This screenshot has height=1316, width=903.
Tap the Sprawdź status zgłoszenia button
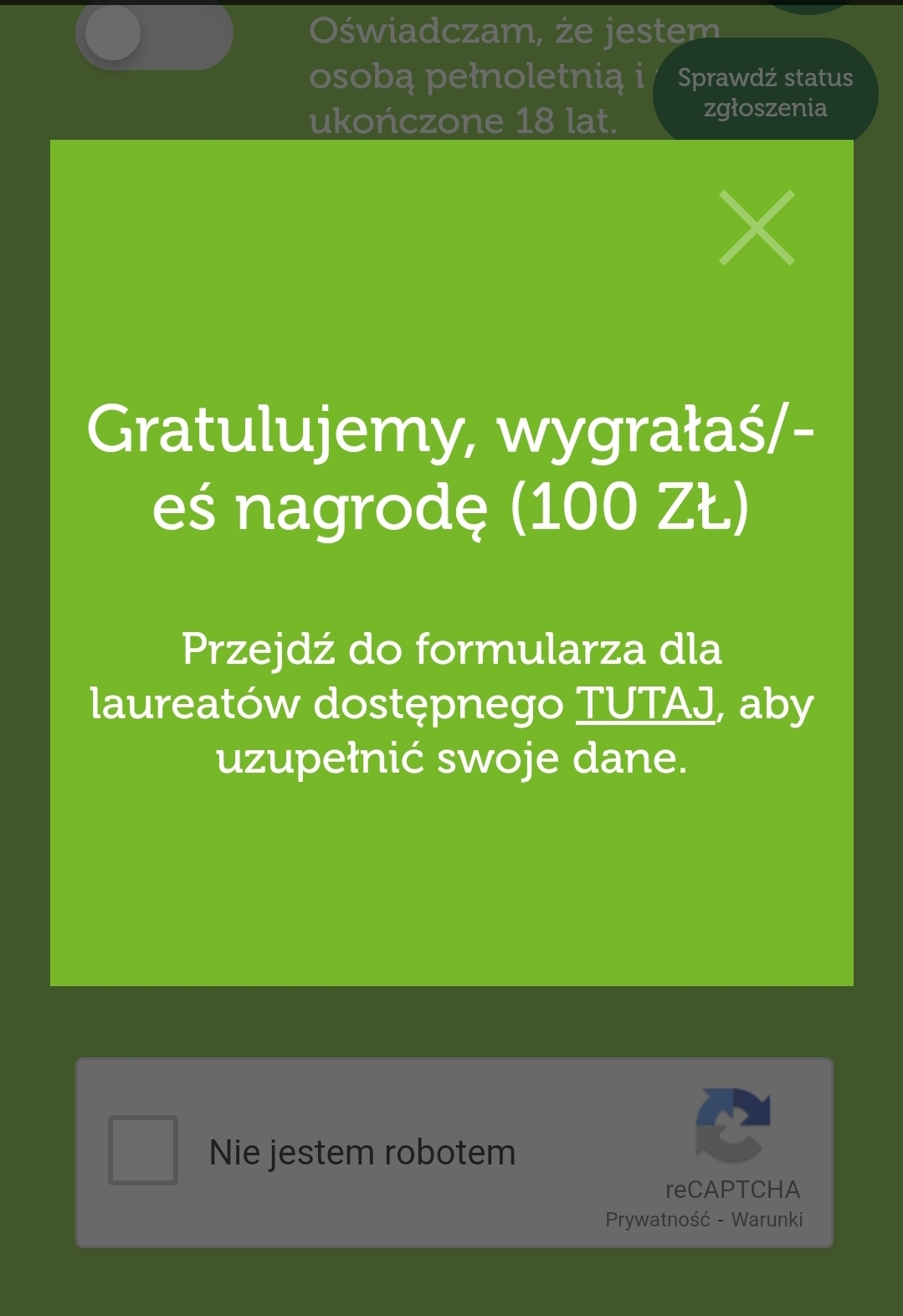(765, 93)
